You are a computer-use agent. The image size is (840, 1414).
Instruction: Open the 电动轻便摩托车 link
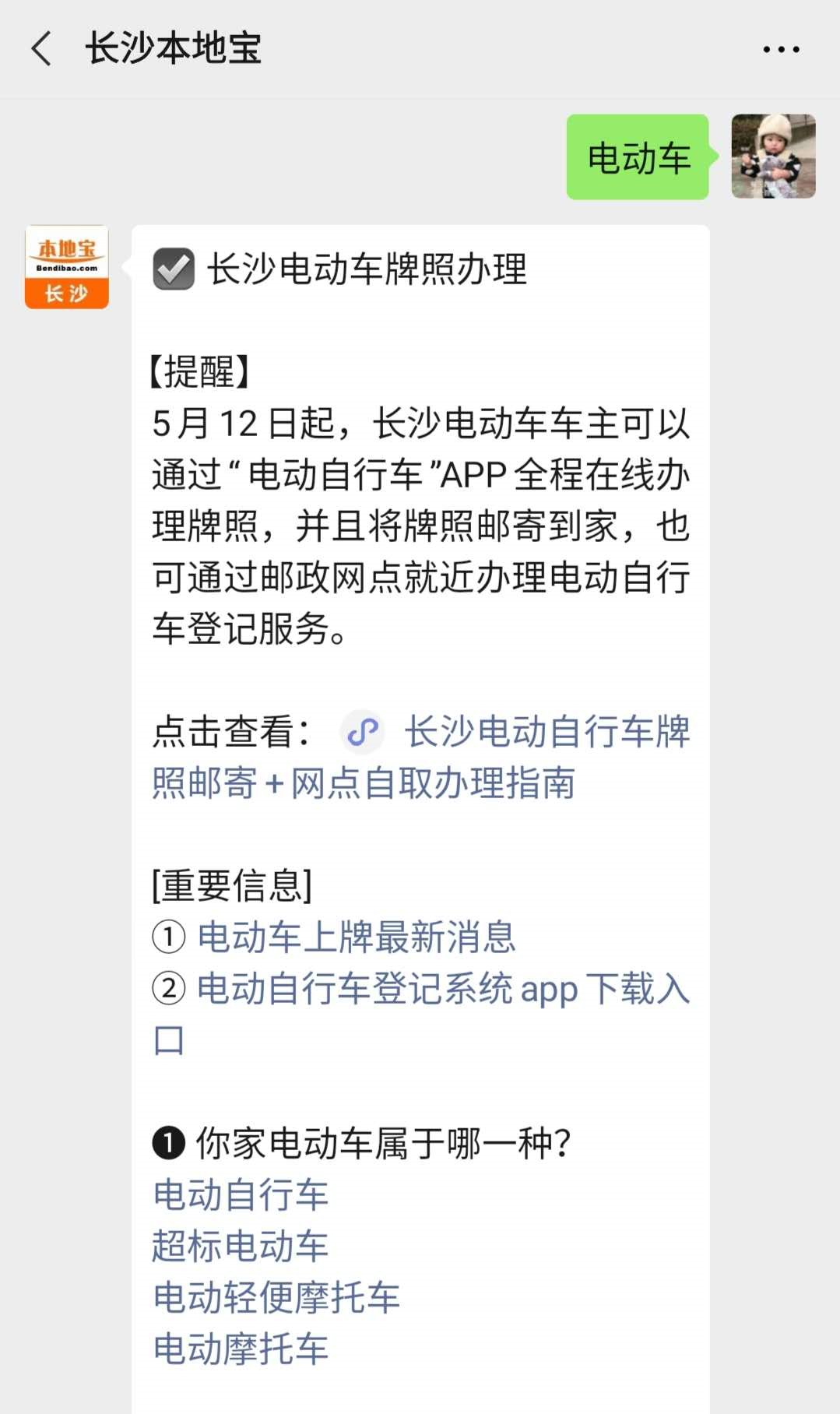point(276,1297)
